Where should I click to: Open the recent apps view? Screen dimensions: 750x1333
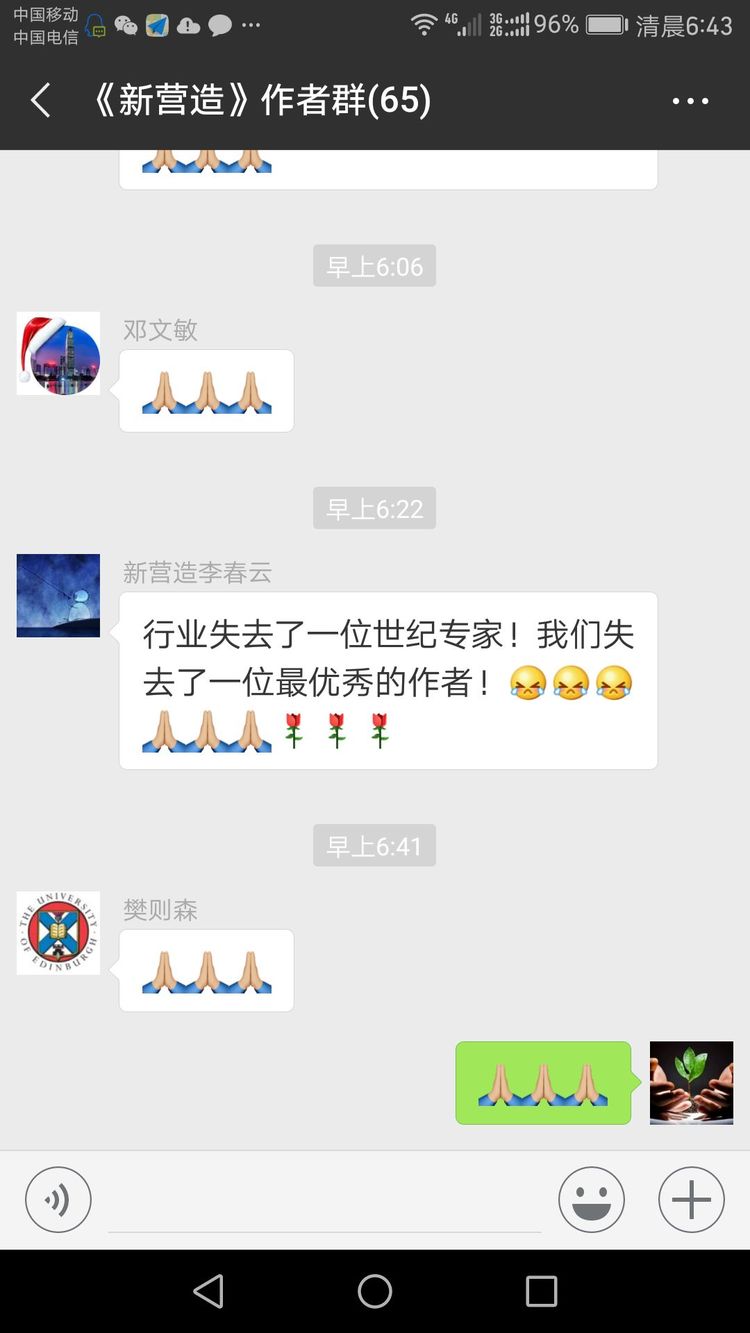(x=541, y=1291)
